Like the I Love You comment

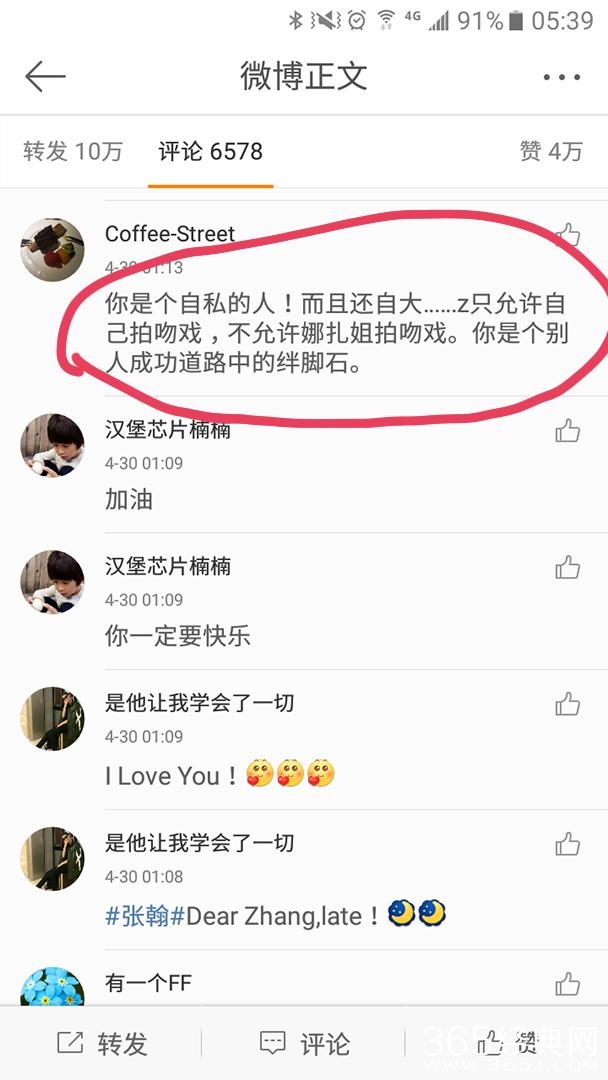(x=567, y=704)
